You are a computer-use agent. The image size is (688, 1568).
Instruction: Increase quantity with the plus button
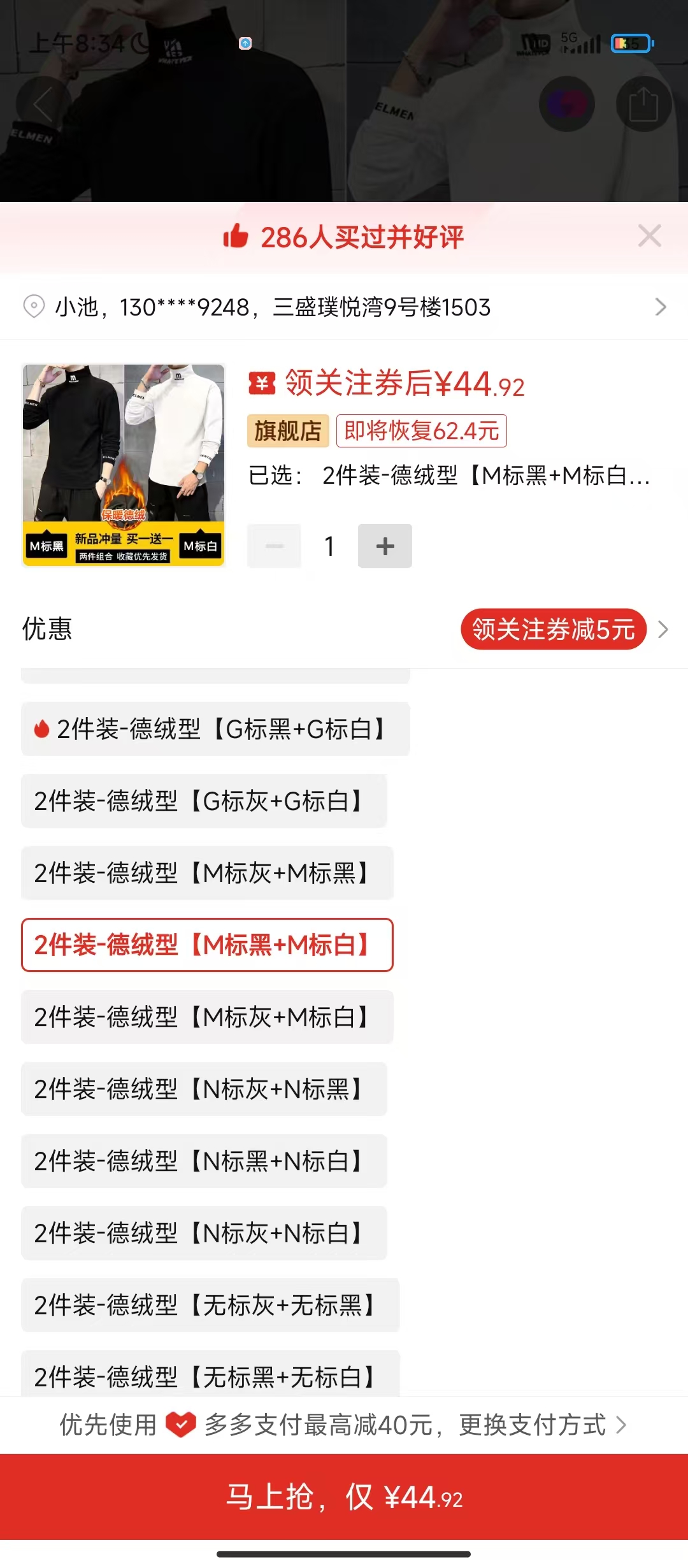pos(385,546)
